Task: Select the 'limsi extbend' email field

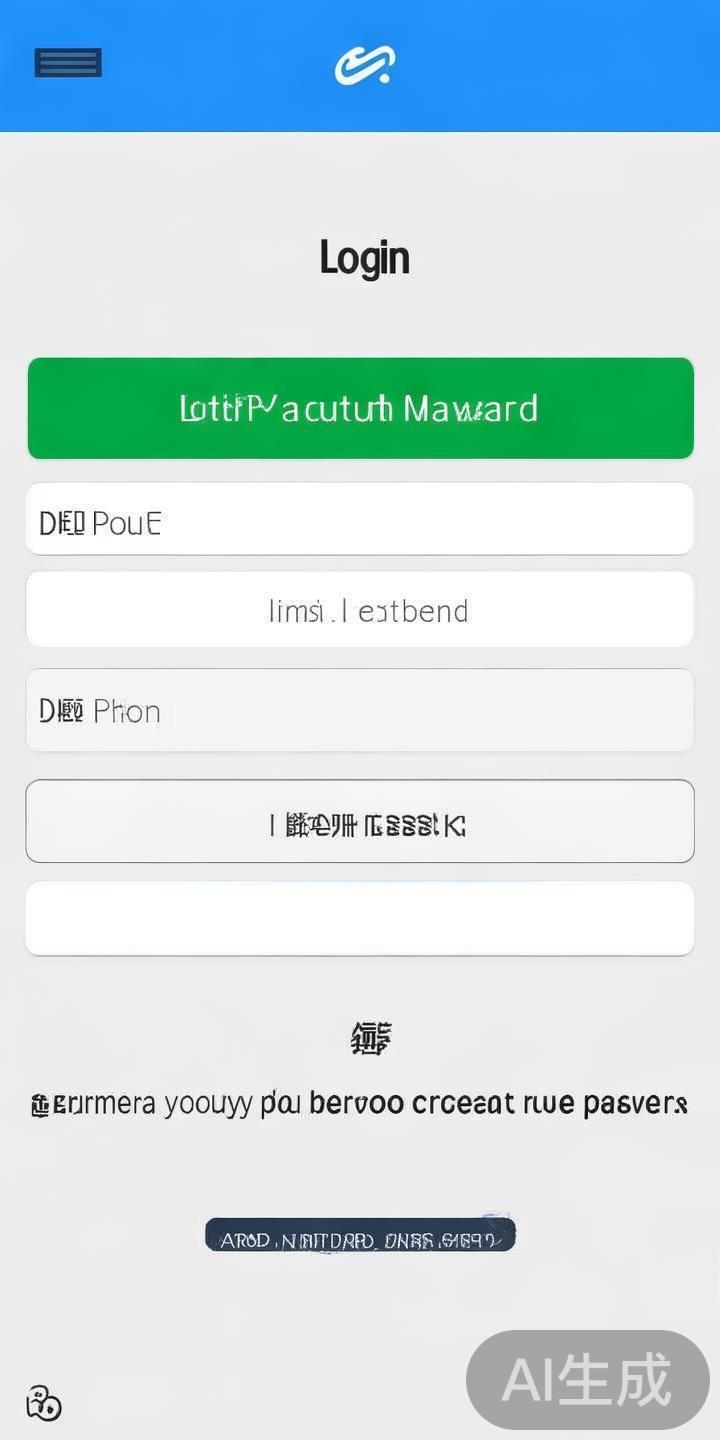Action: tap(360, 609)
